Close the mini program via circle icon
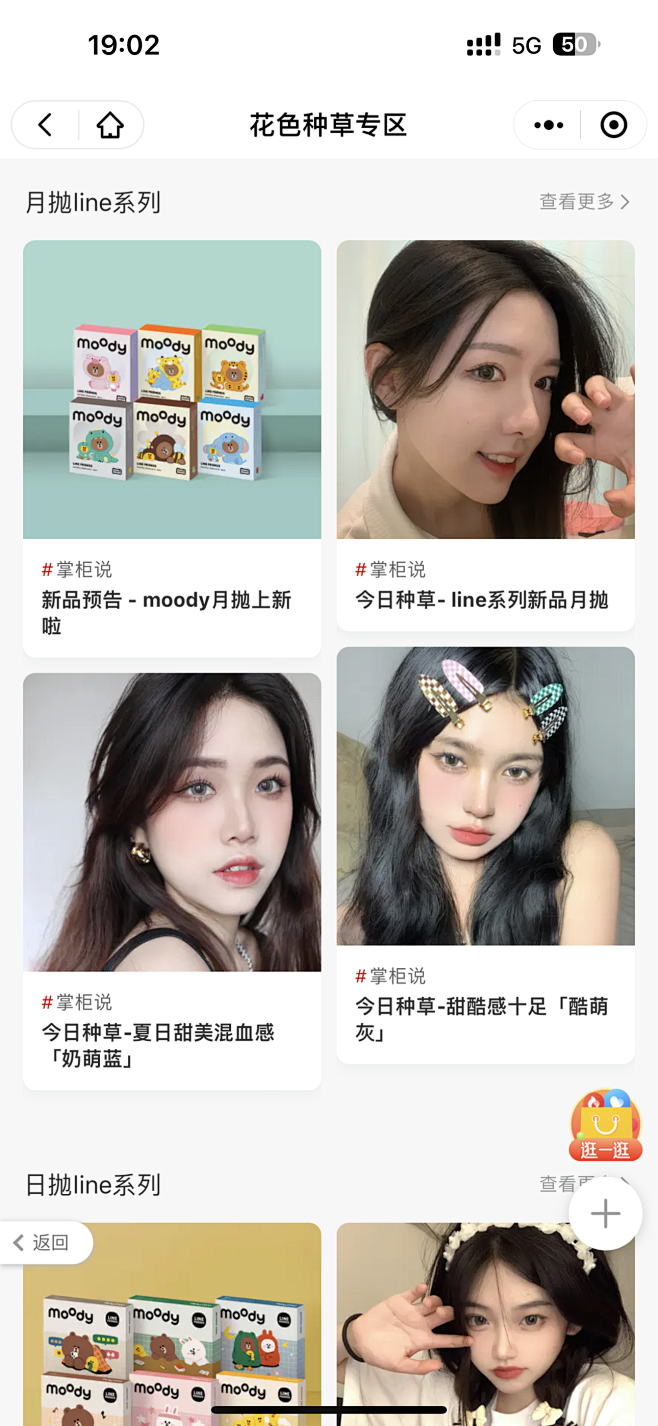 coord(613,125)
